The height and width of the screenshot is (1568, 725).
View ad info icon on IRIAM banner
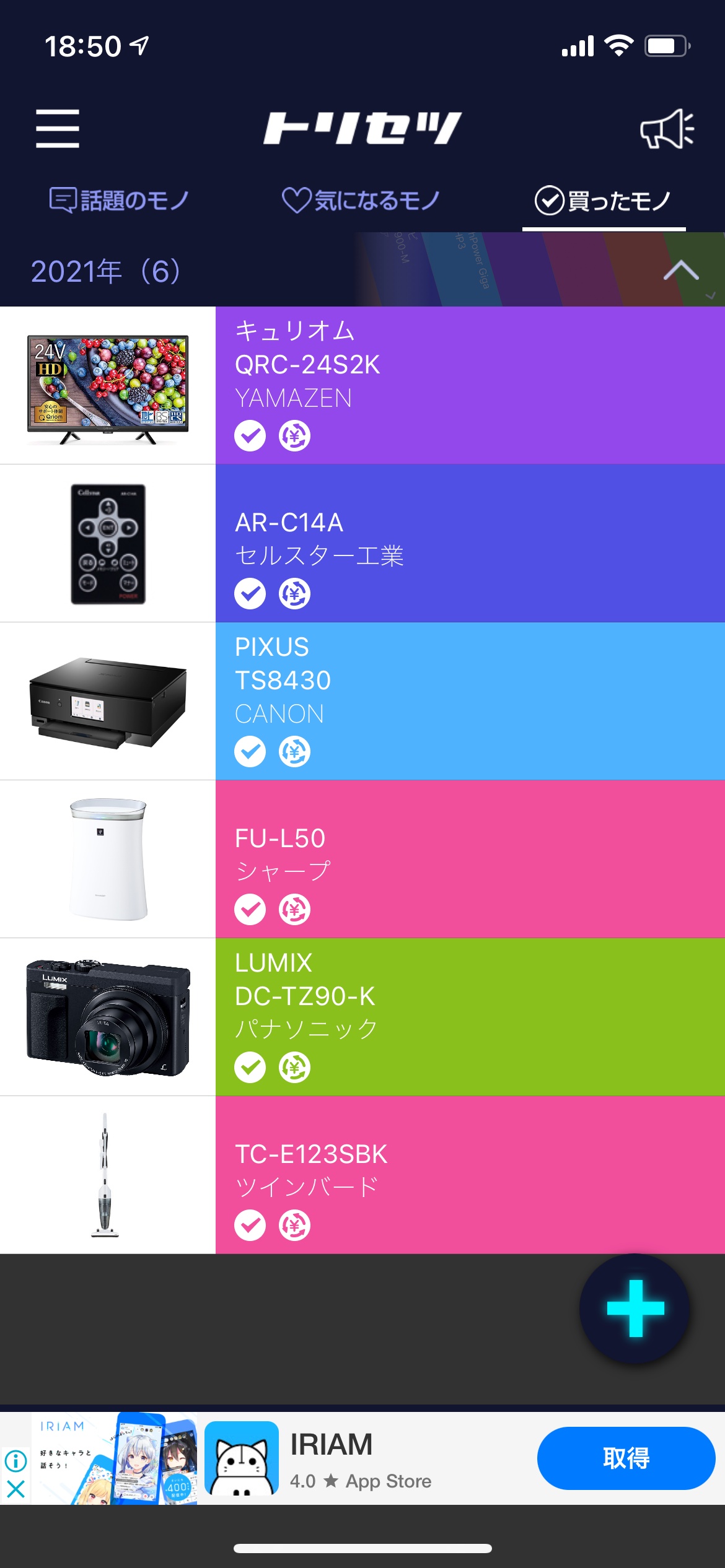tap(15, 1461)
